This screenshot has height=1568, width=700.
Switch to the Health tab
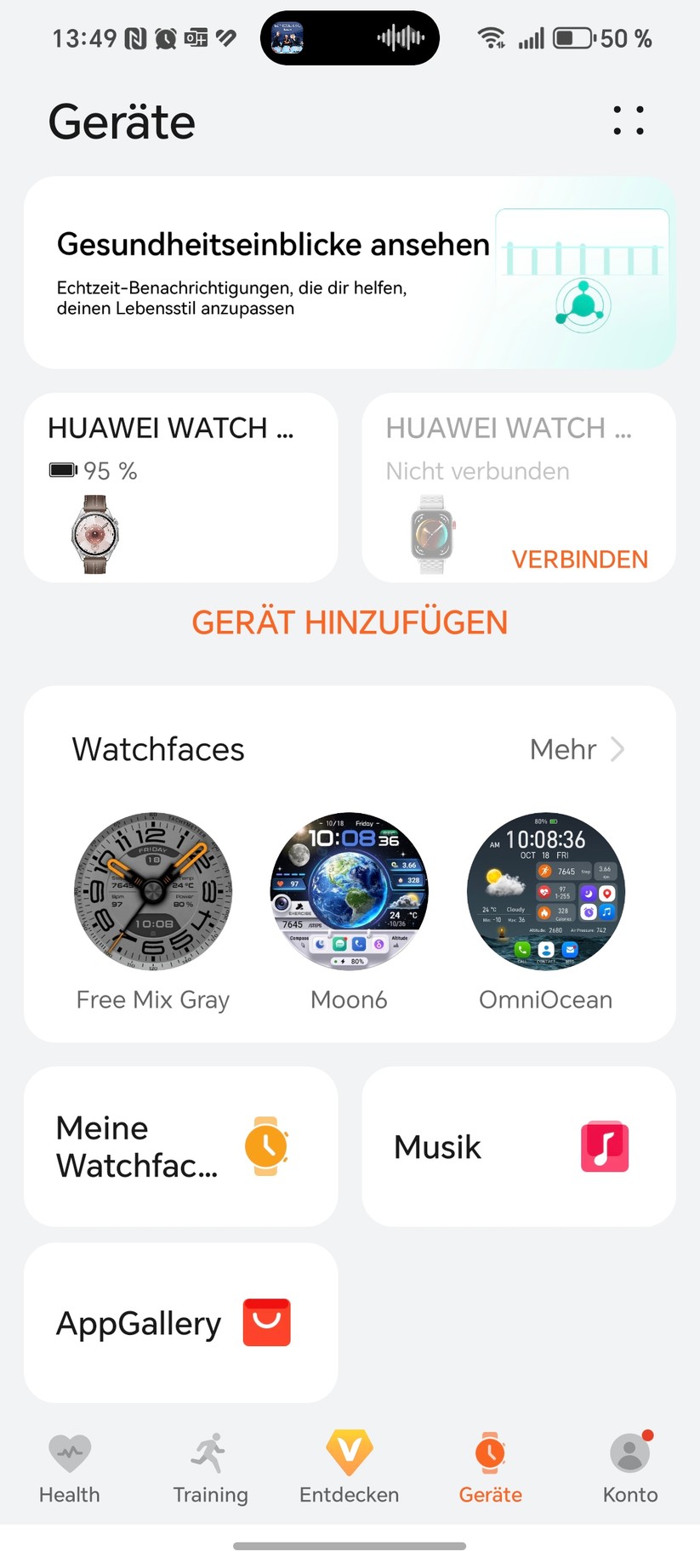pos(70,1469)
